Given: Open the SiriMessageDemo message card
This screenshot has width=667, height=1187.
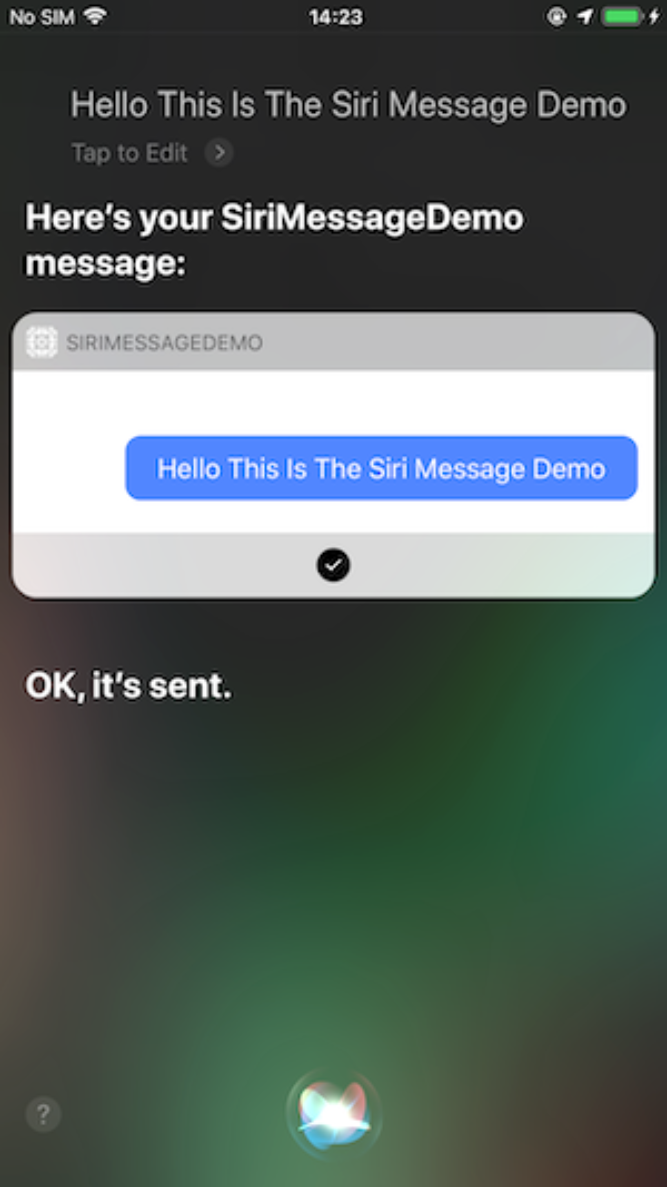Looking at the screenshot, I should pos(333,456).
